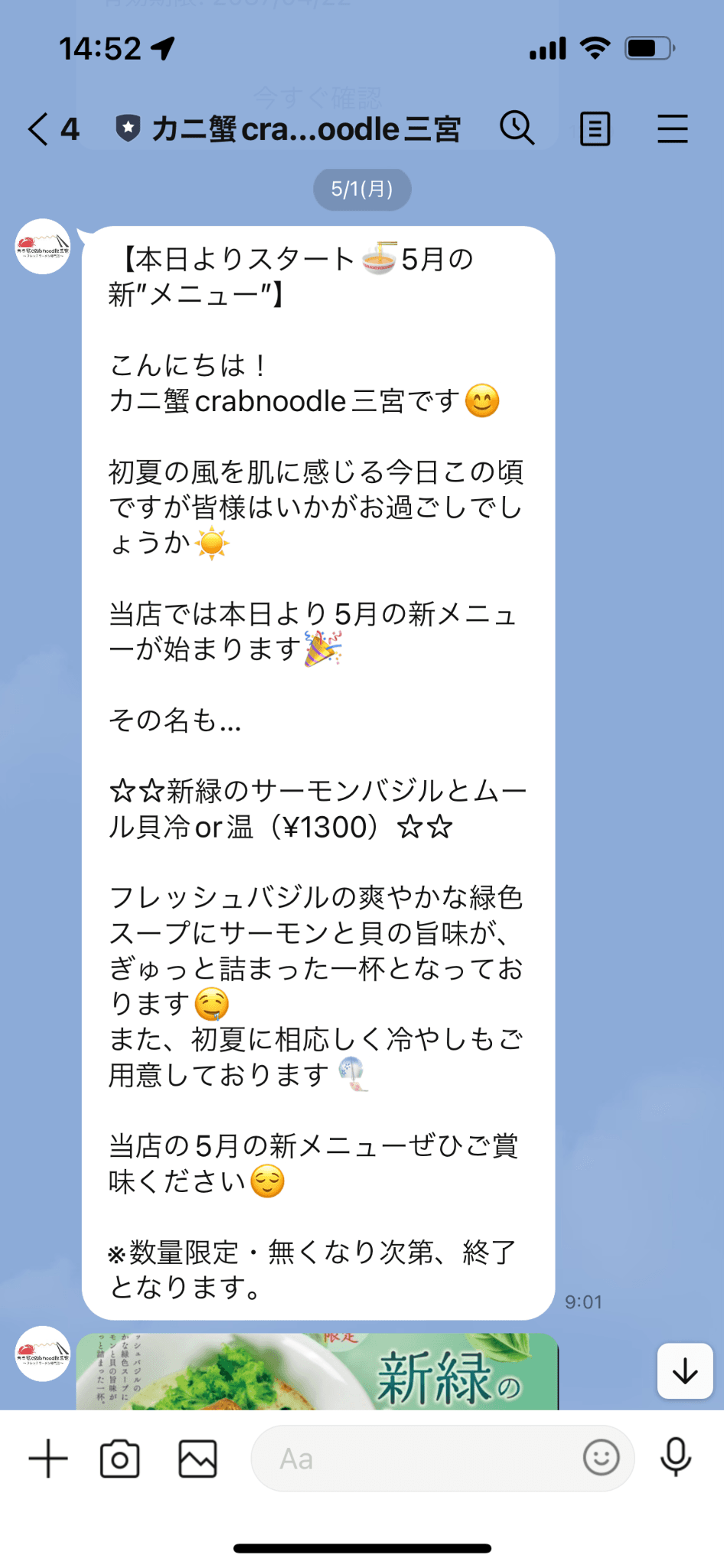Open the plus attachment menu
724x1568 pixels.
coord(48,1459)
